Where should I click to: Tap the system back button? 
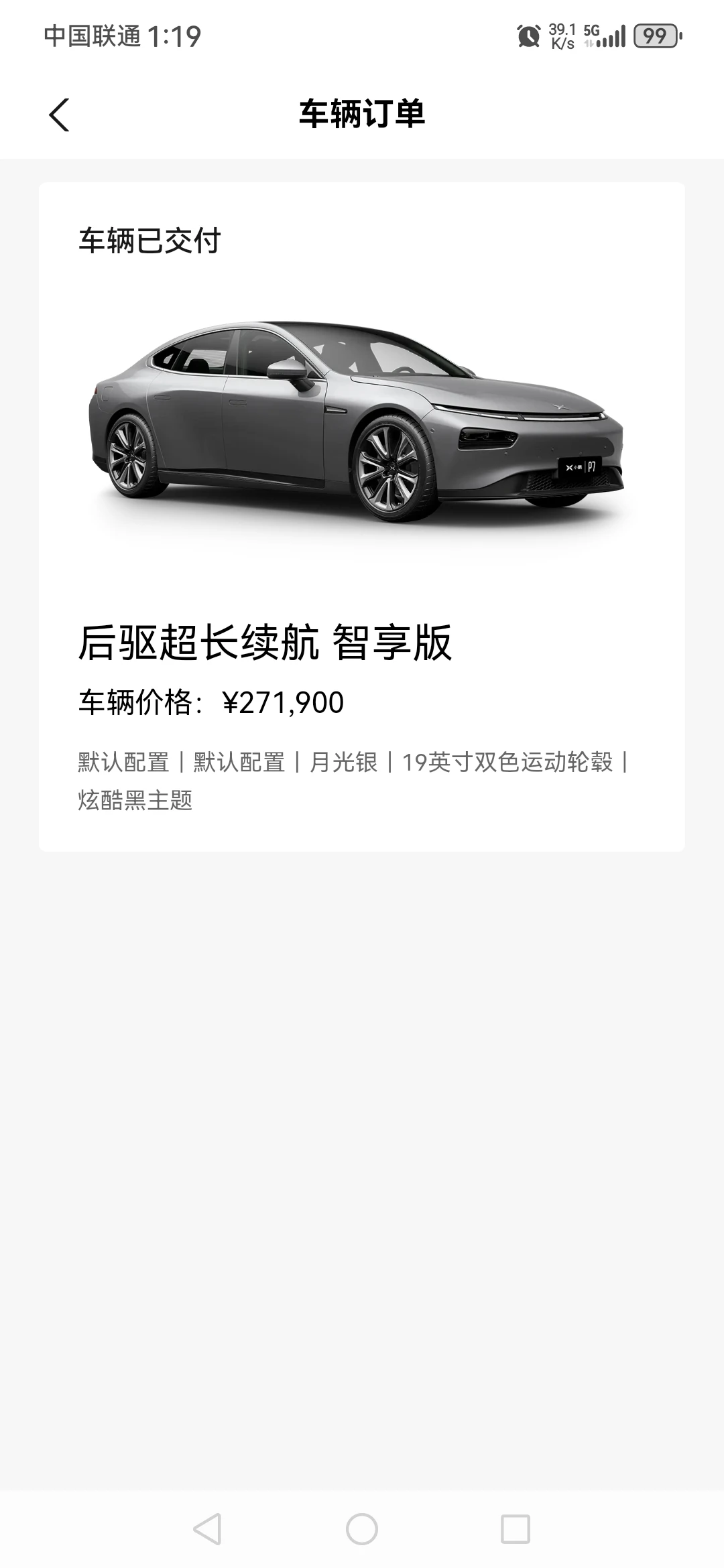(207, 1529)
